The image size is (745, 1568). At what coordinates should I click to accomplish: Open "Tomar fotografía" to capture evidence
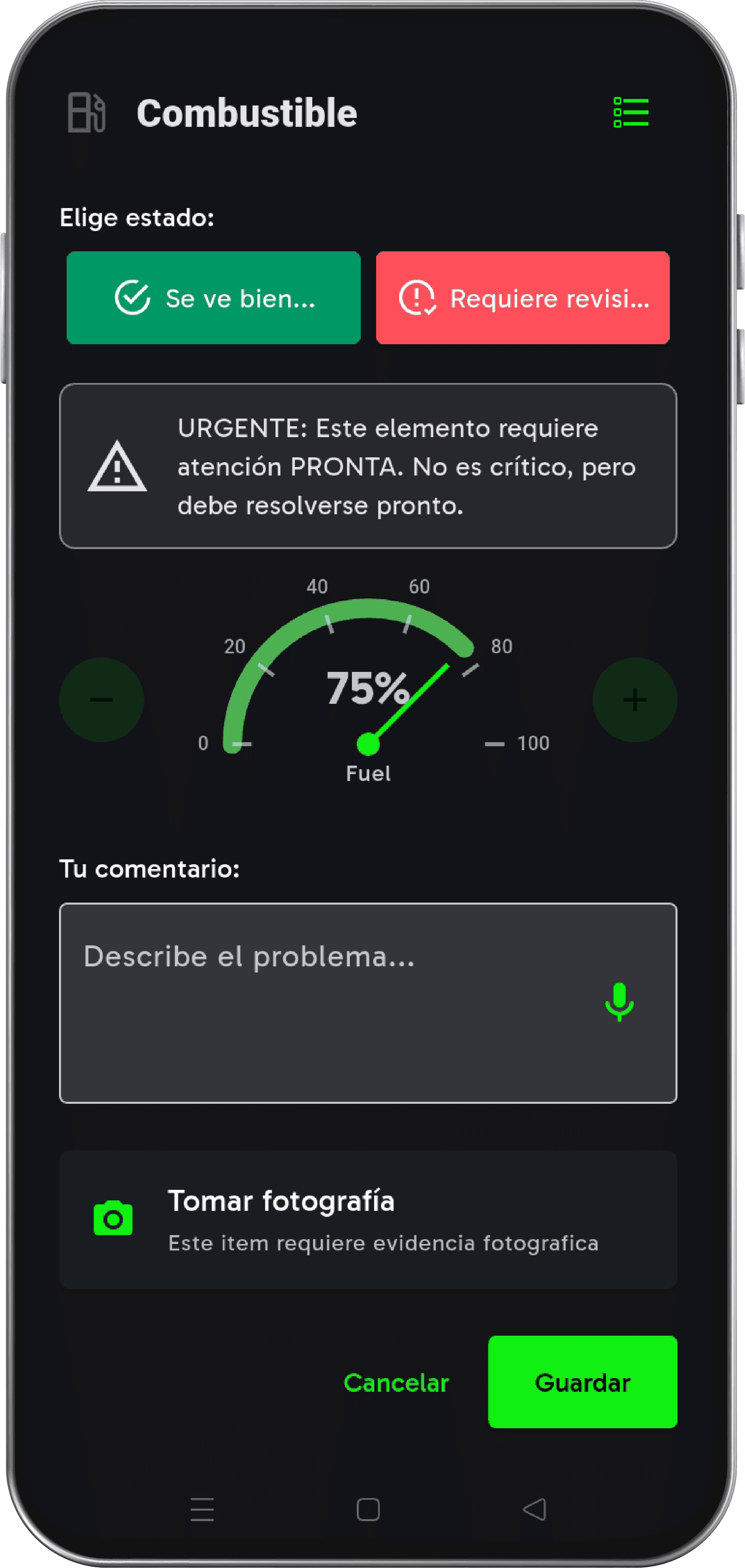coord(368,1219)
